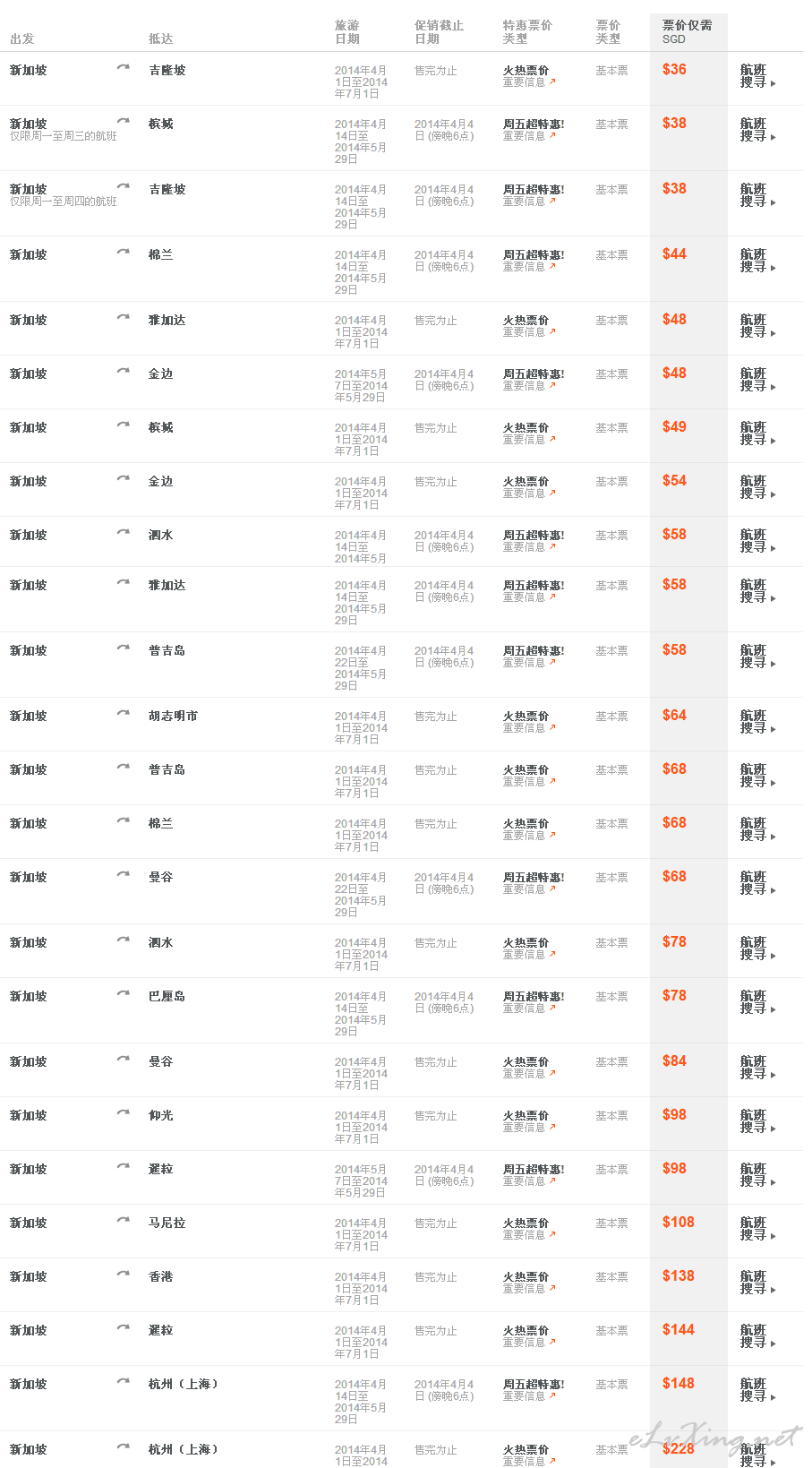Open 航班搜寻 for the $64 胡志明市 fare
This screenshot has width=812, height=1468.
tap(757, 722)
